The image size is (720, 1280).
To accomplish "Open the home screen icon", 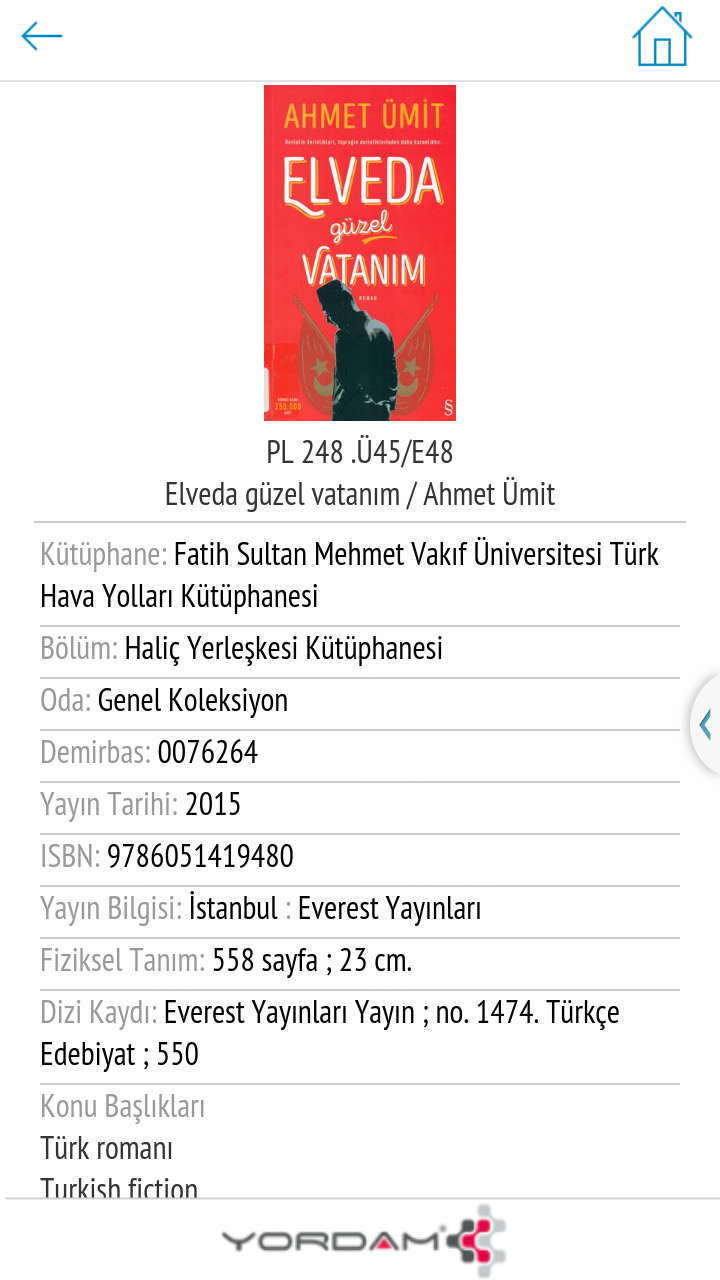I will 662,37.
